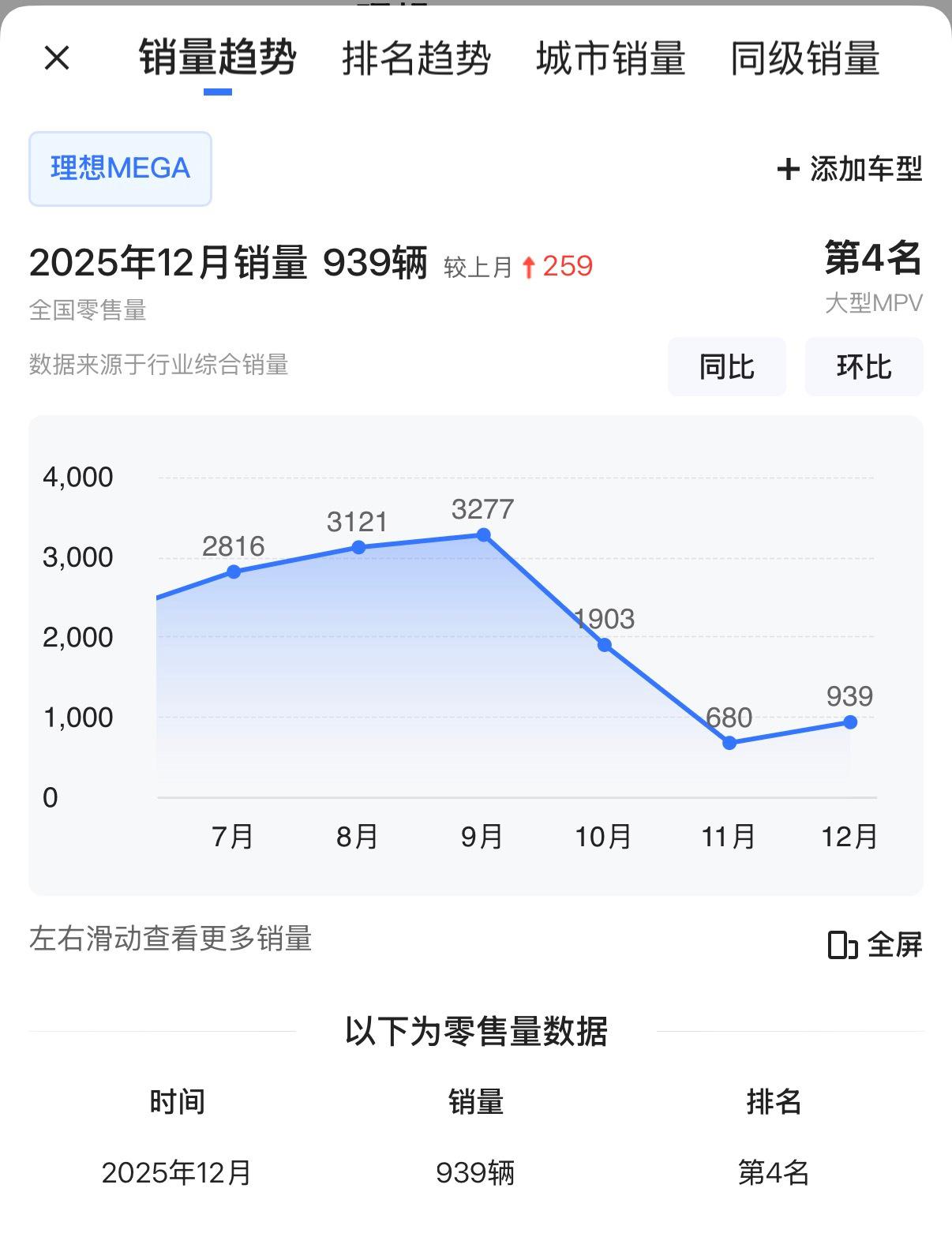Switch to the 城市销量 tab

point(610,58)
